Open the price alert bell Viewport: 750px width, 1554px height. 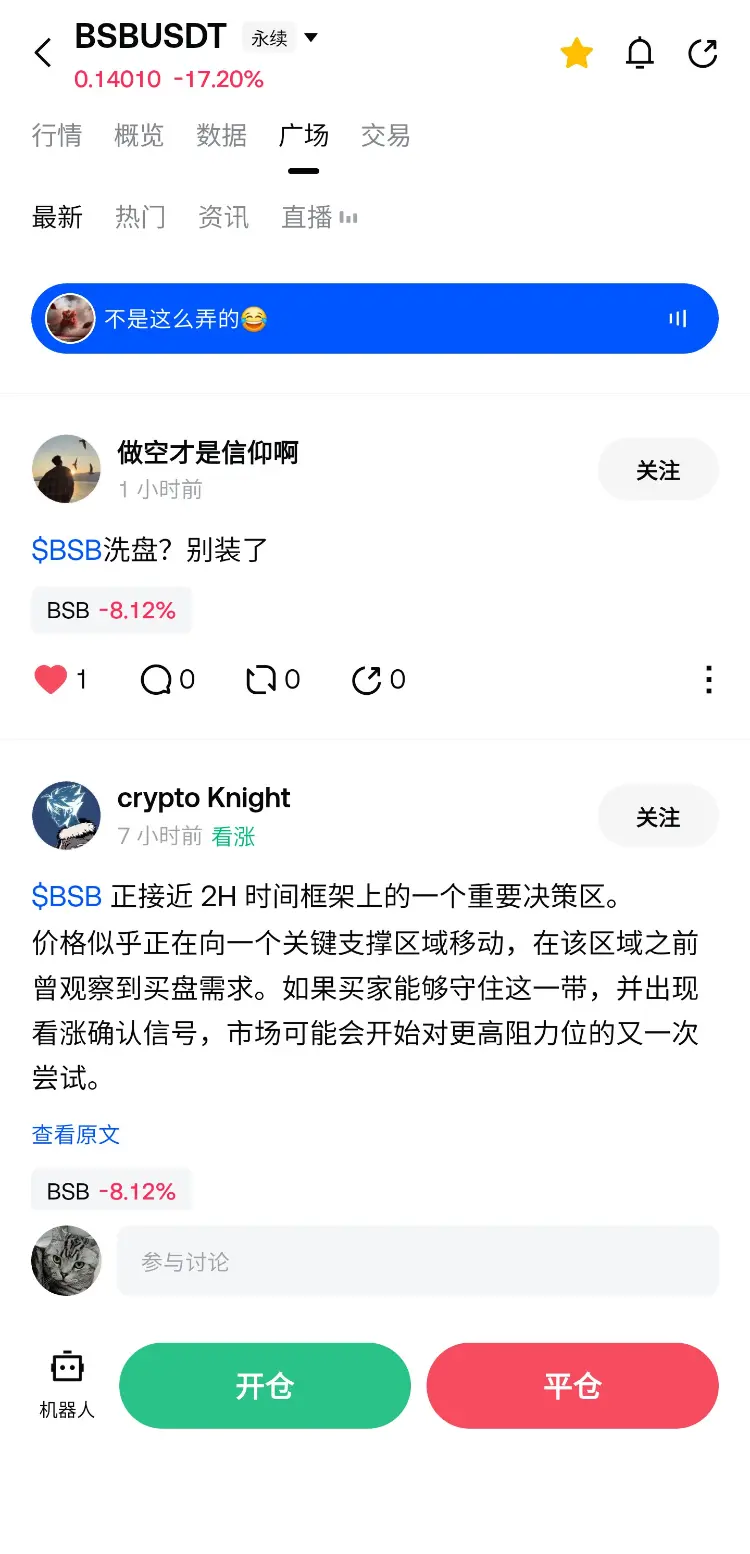[640, 53]
